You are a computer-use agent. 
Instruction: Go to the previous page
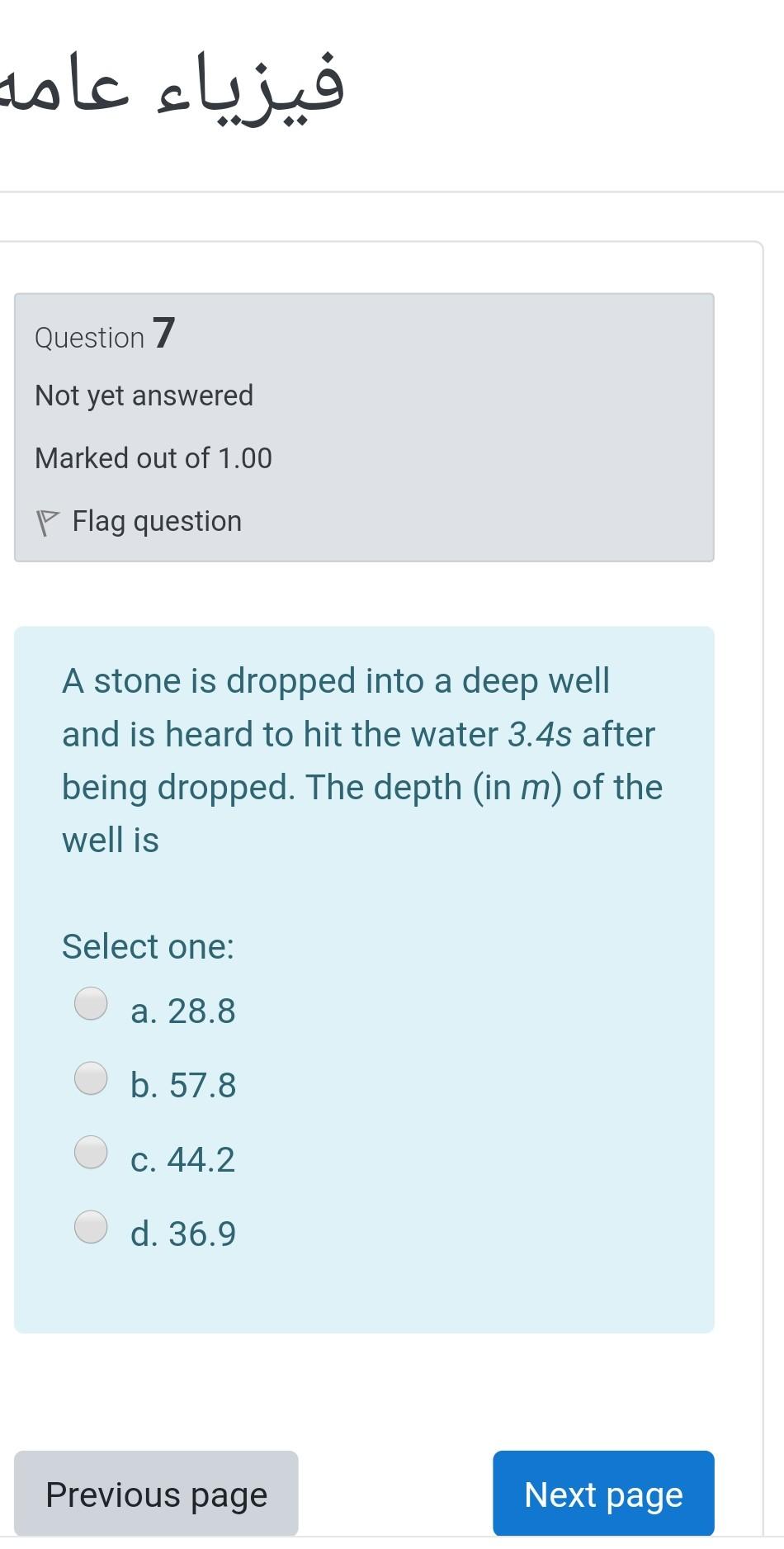click(156, 1495)
